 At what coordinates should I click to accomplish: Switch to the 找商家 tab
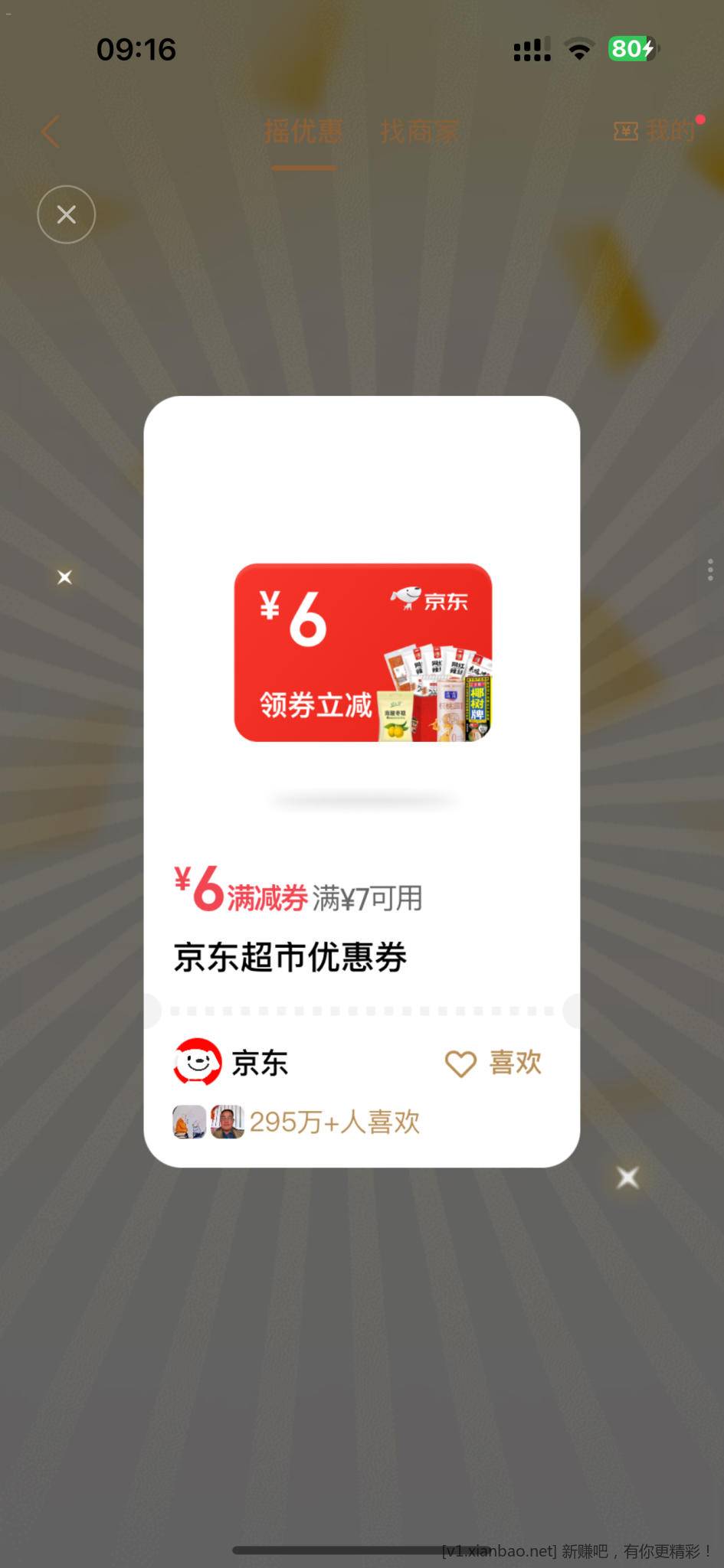[420, 132]
